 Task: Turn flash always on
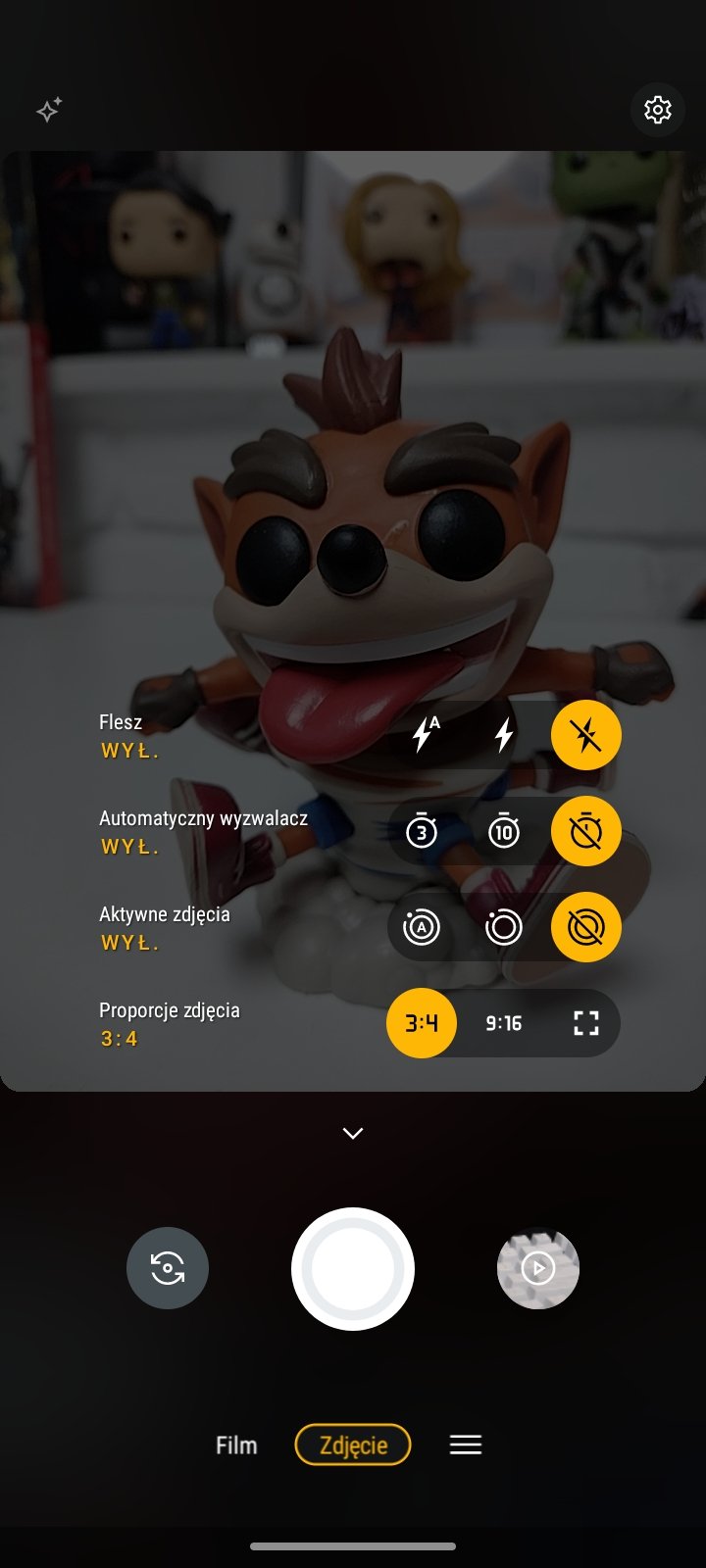pyautogui.click(x=504, y=734)
